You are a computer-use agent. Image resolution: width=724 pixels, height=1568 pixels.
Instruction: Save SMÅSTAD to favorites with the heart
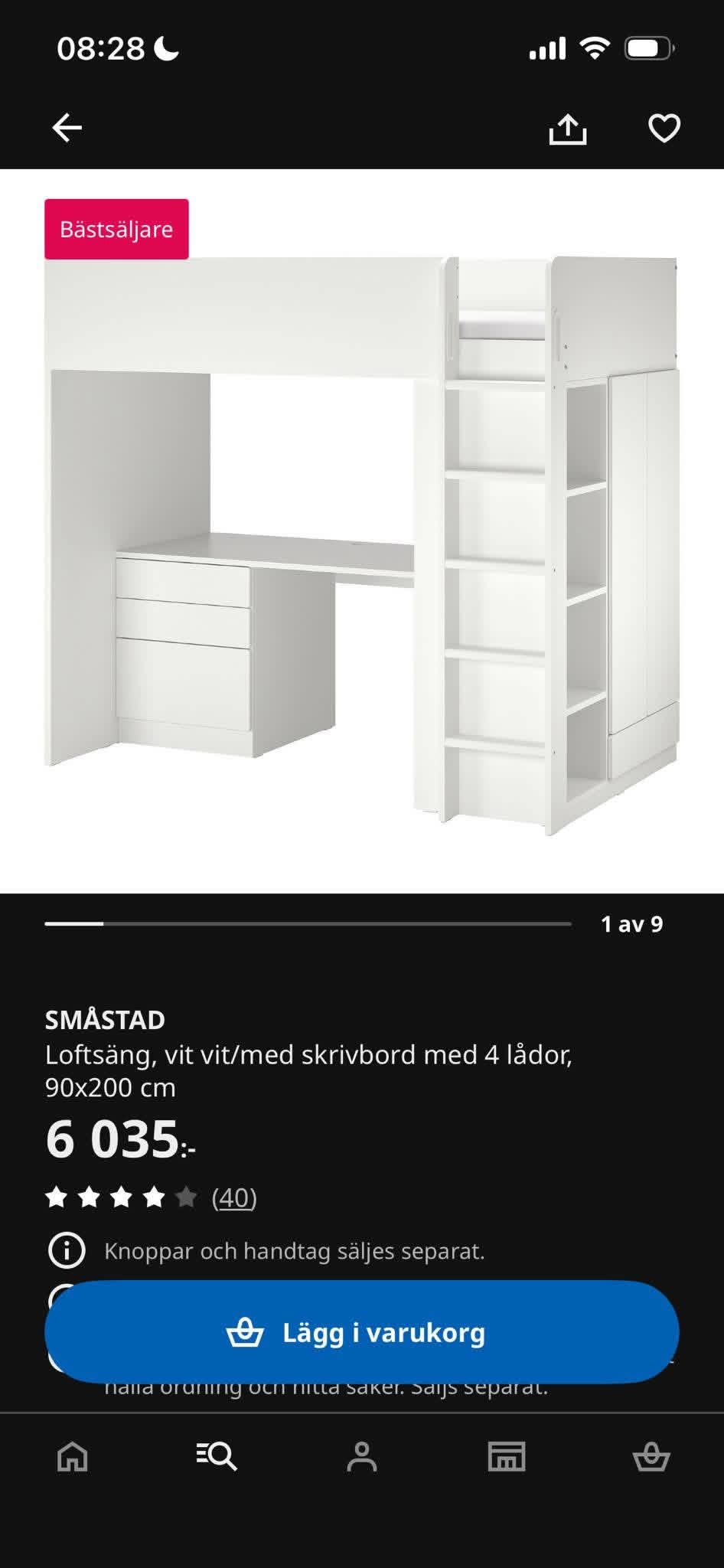tap(666, 129)
